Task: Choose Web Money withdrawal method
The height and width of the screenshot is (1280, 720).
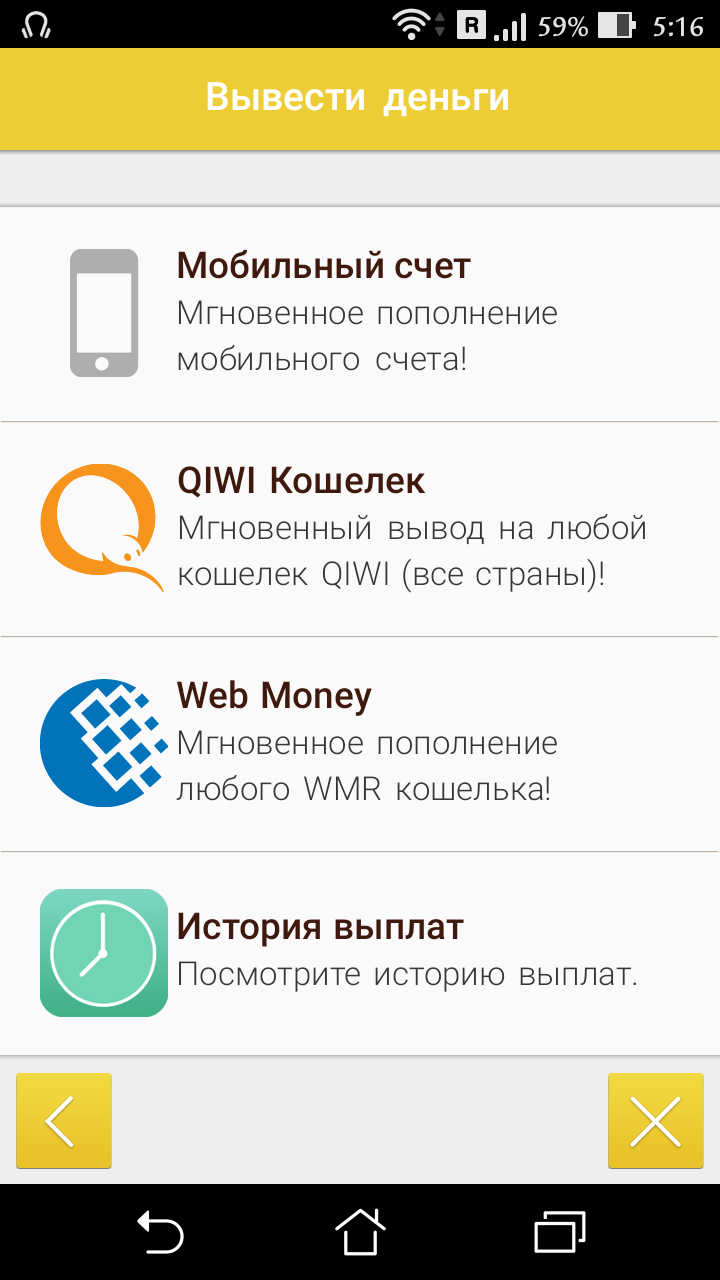Action: [360, 744]
